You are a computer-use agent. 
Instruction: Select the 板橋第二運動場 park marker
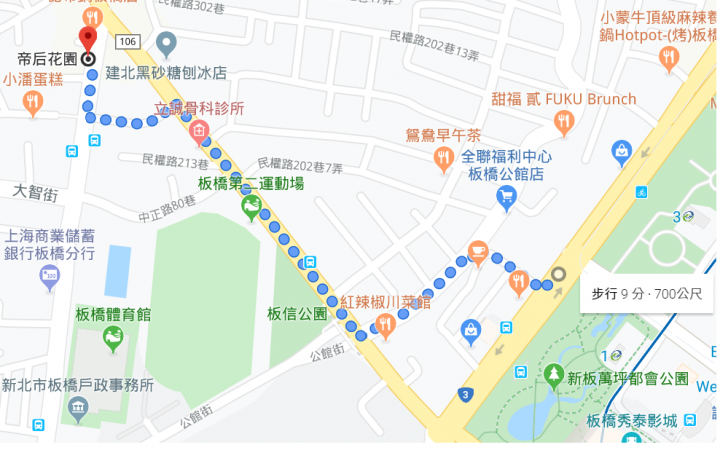(252, 207)
